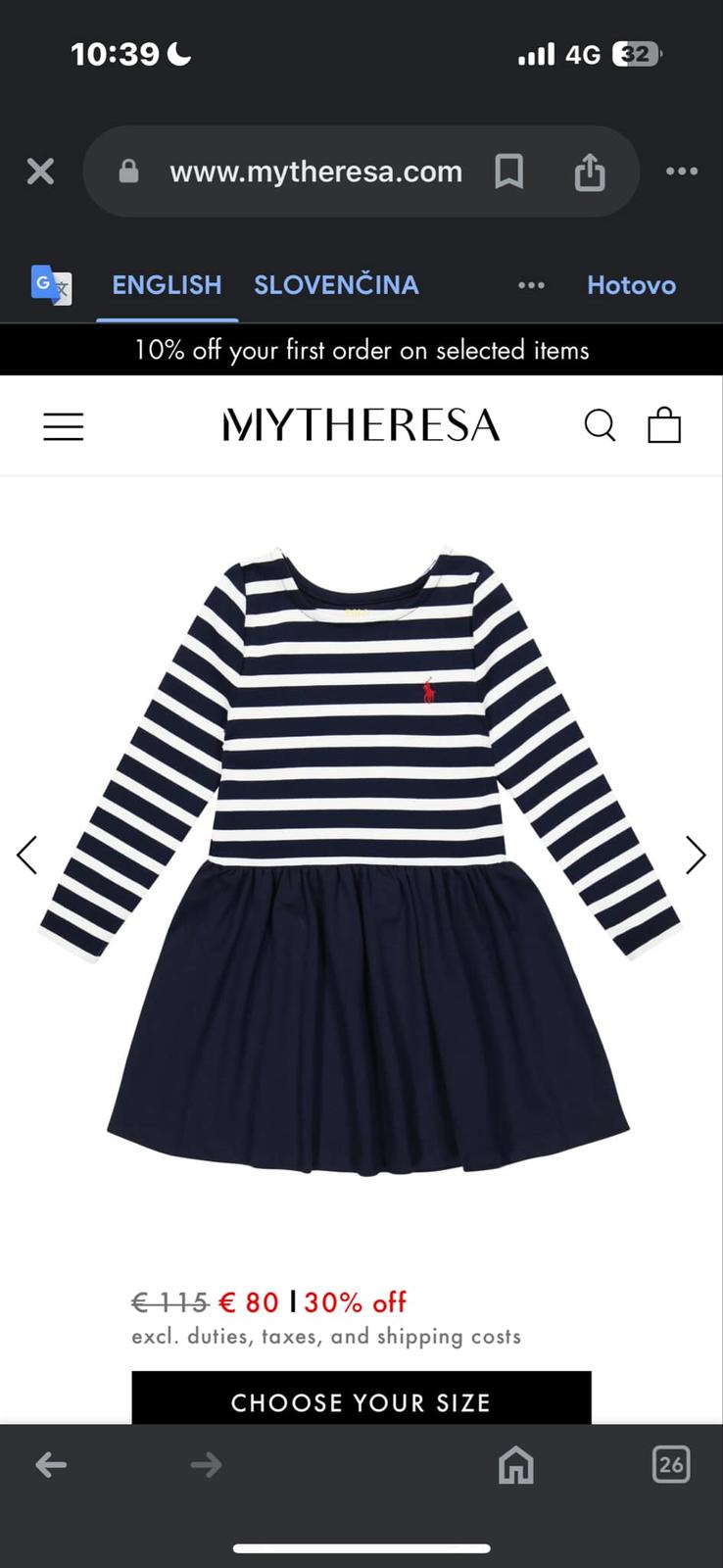
Task: Open the striped dress product image
Action: (x=361, y=862)
